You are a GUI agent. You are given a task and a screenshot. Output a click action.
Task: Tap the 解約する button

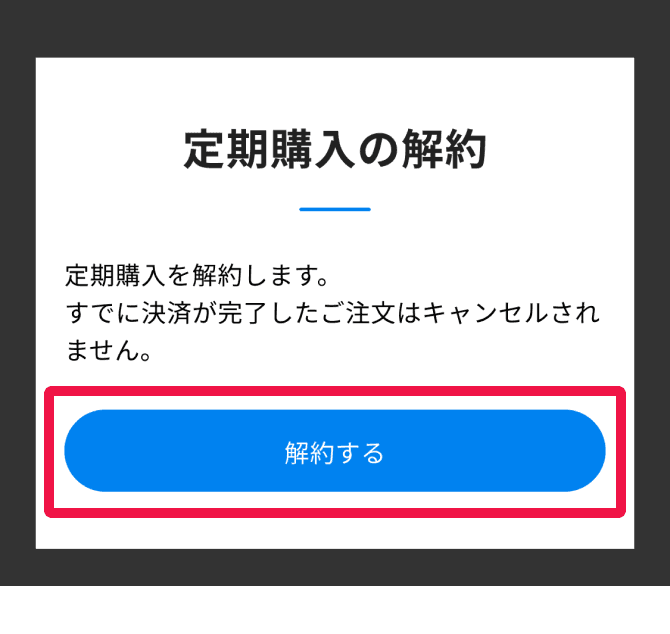(335, 451)
